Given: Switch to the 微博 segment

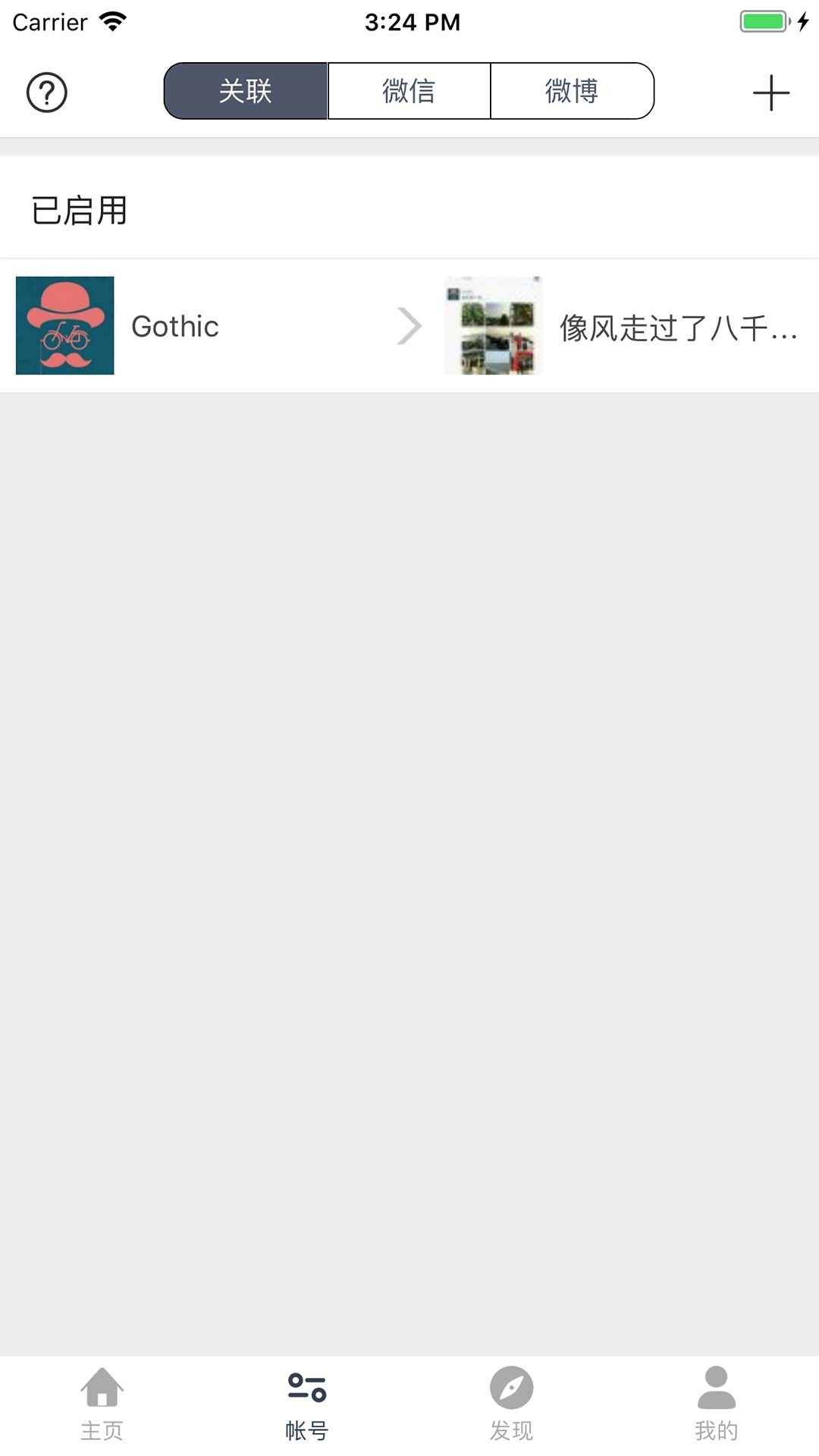Looking at the screenshot, I should (572, 91).
